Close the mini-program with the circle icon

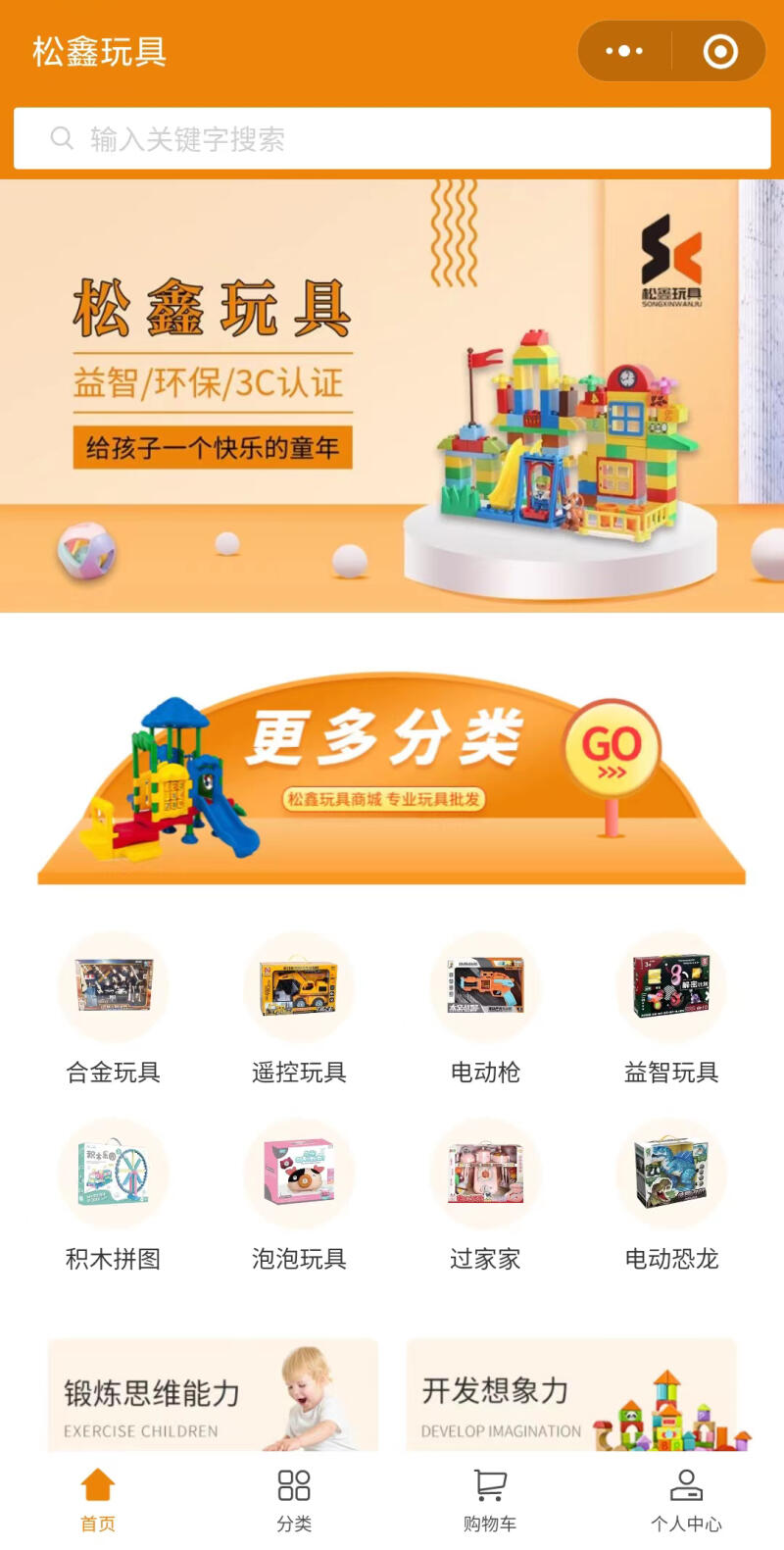click(x=720, y=51)
